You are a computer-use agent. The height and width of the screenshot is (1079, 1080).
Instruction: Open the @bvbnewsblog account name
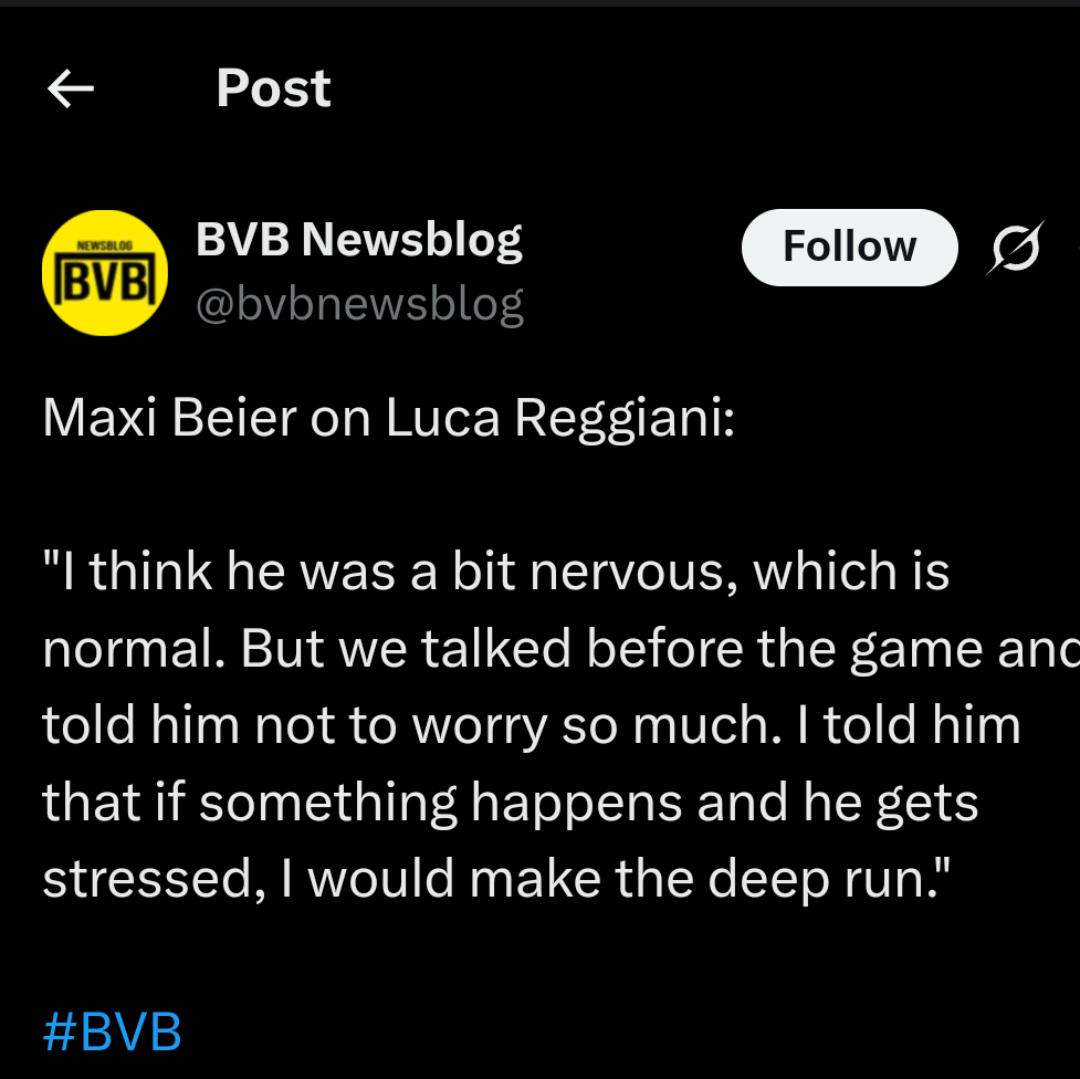click(x=359, y=304)
